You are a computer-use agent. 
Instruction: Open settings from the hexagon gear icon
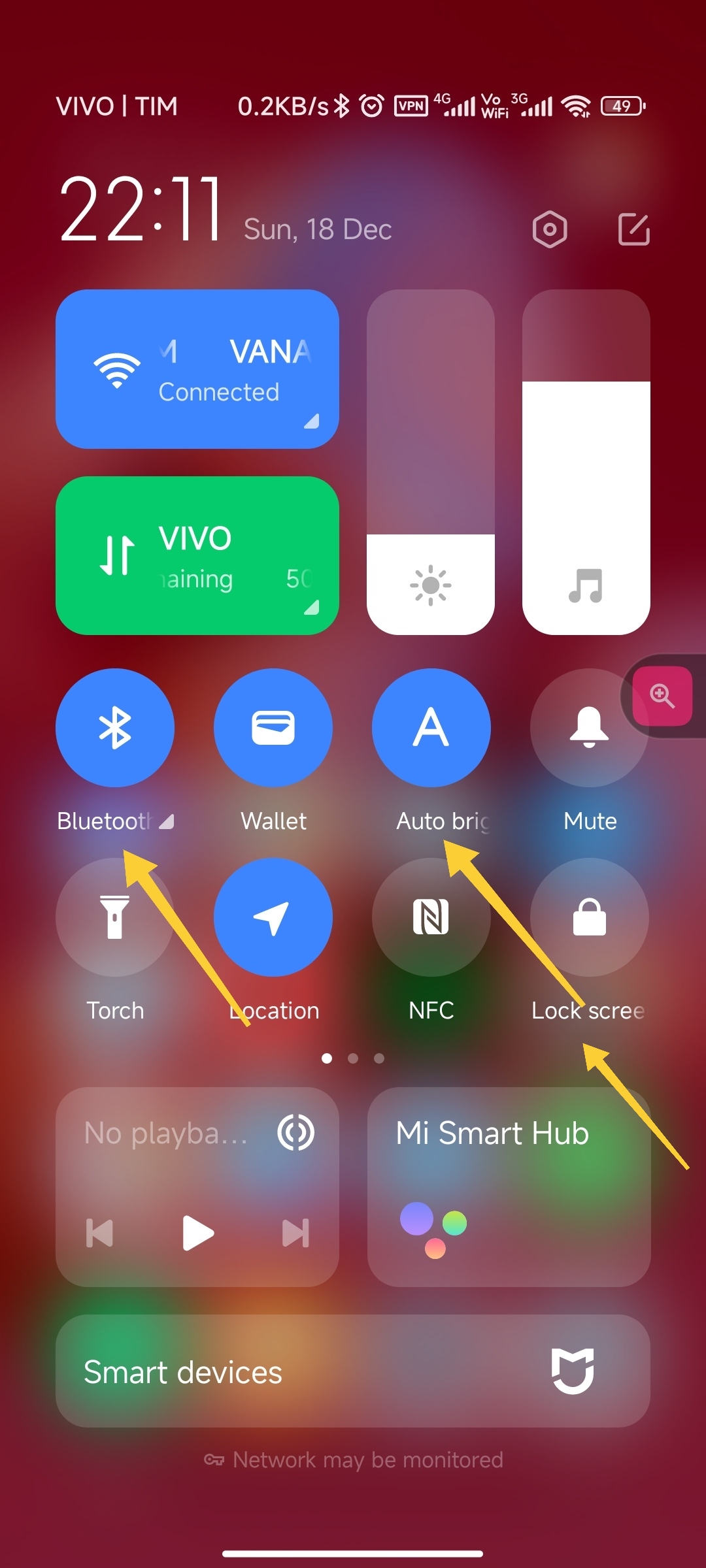550,229
